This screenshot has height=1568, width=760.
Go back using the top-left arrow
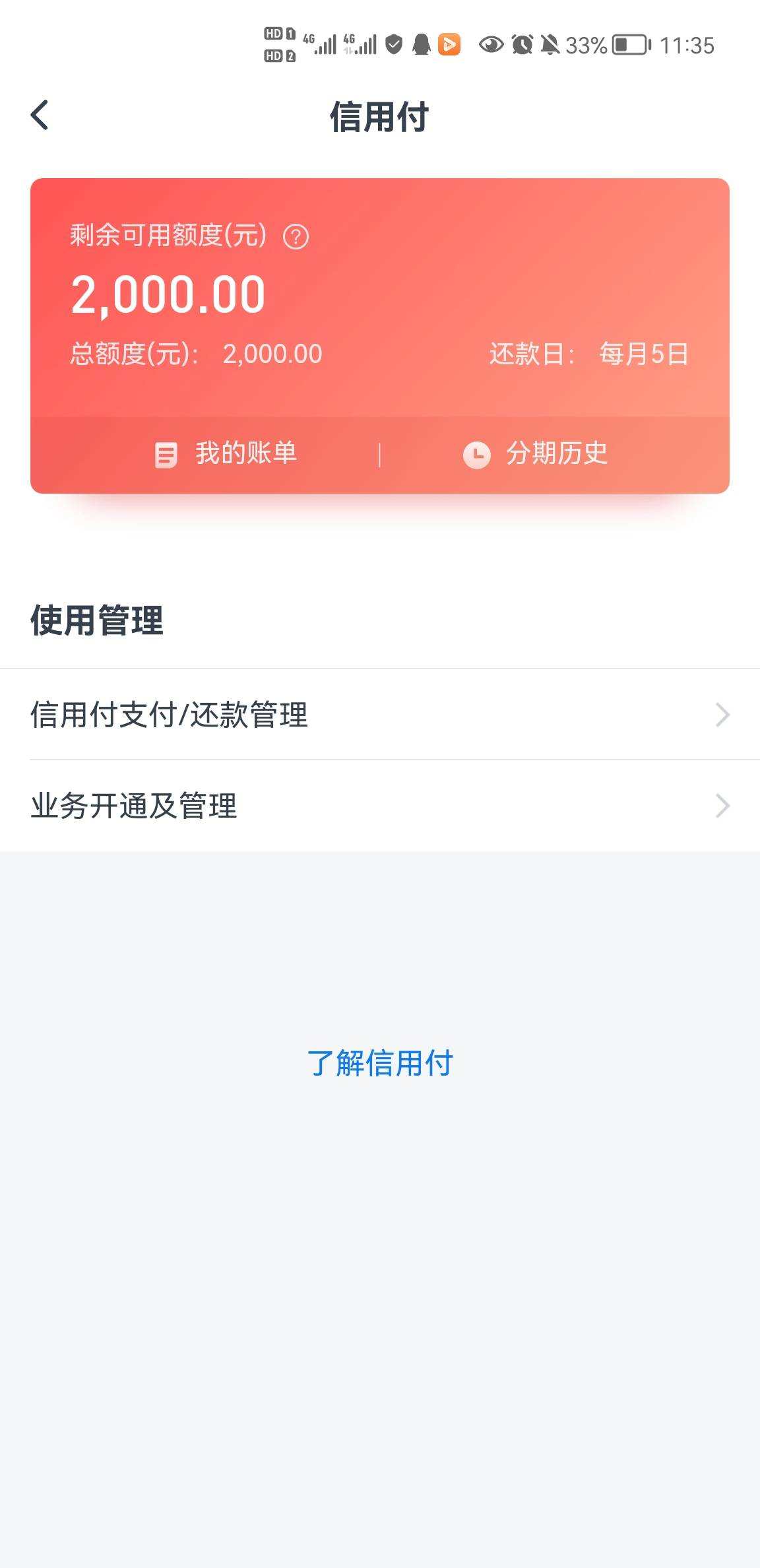pos(40,115)
